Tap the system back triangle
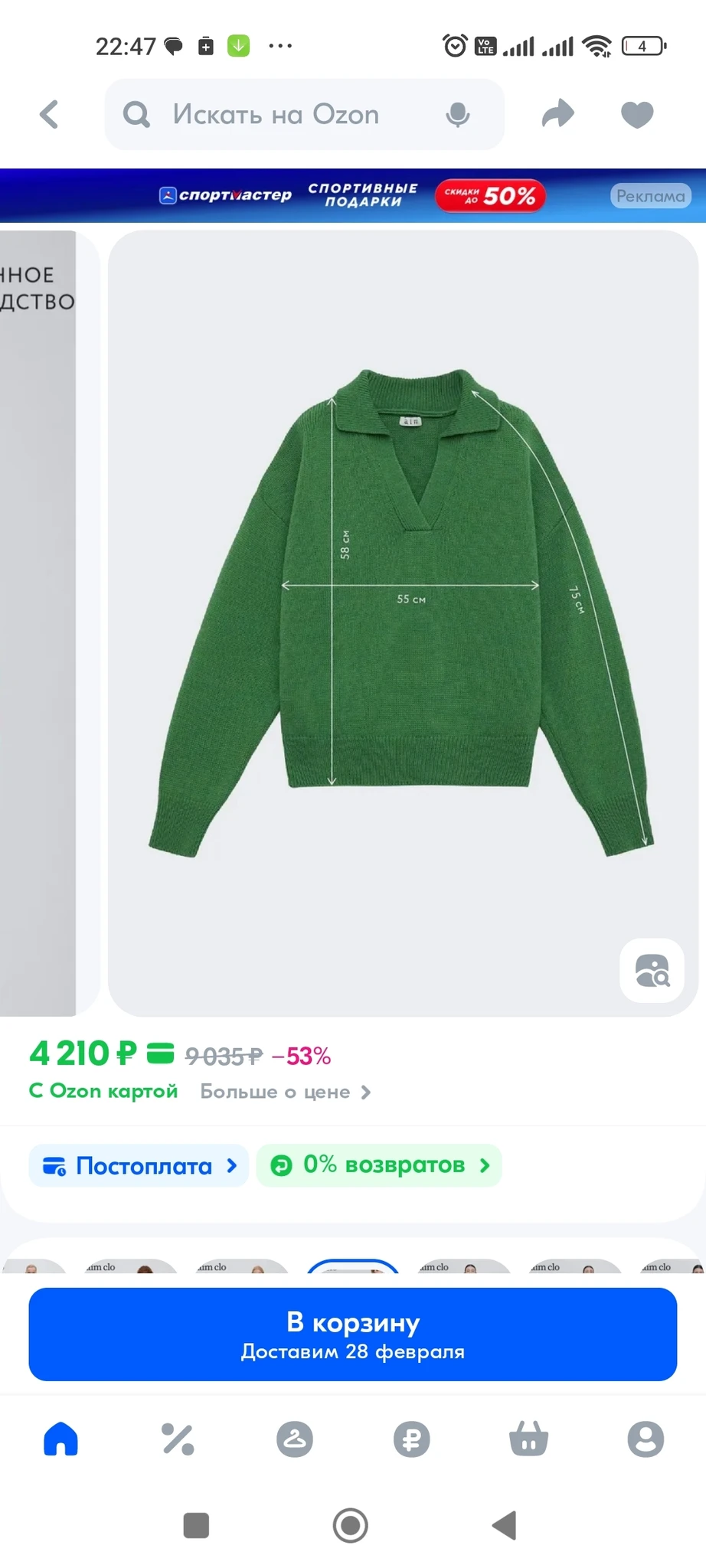 click(505, 1525)
